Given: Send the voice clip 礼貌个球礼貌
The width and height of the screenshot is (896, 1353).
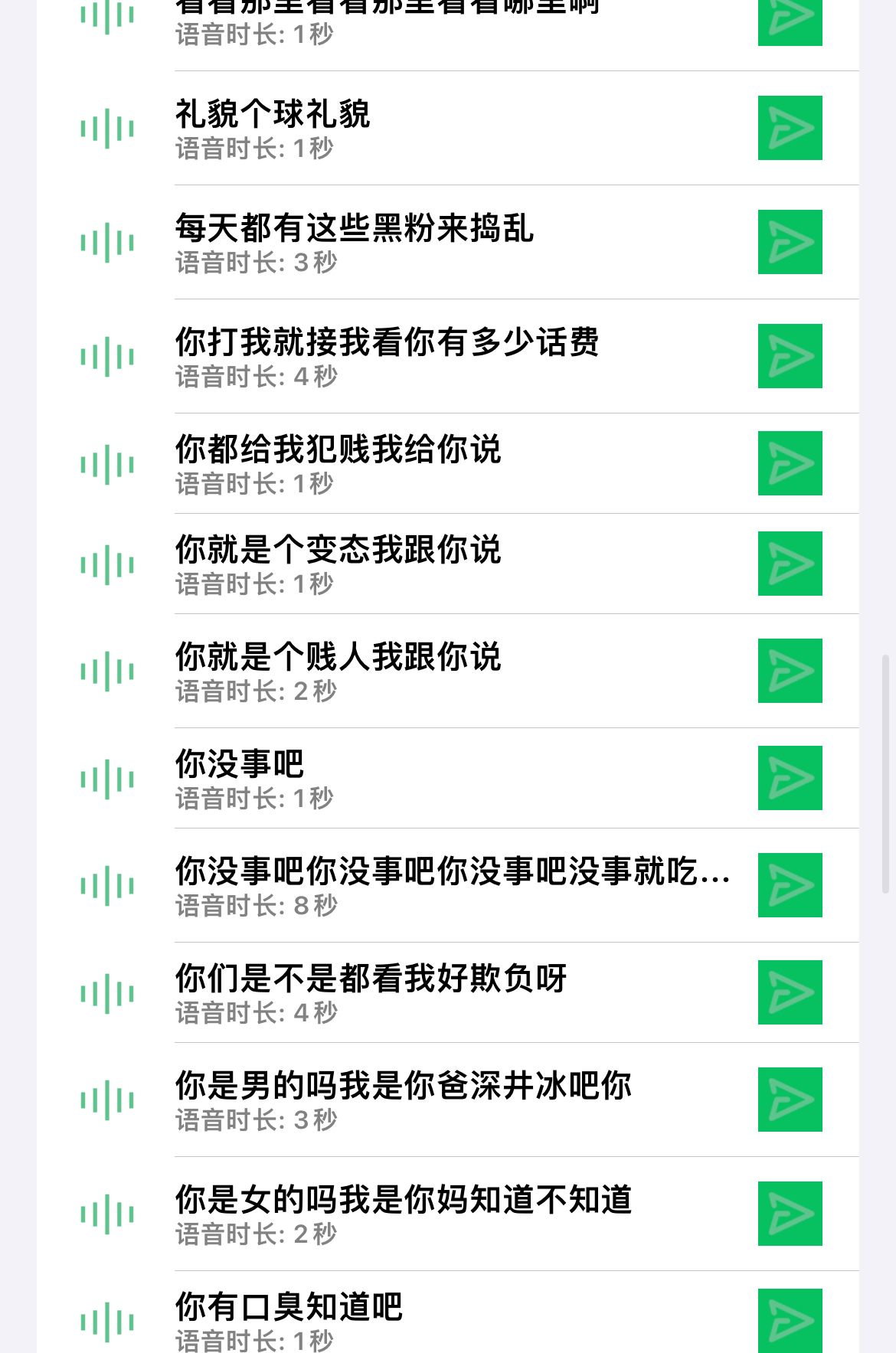Looking at the screenshot, I should point(790,128).
